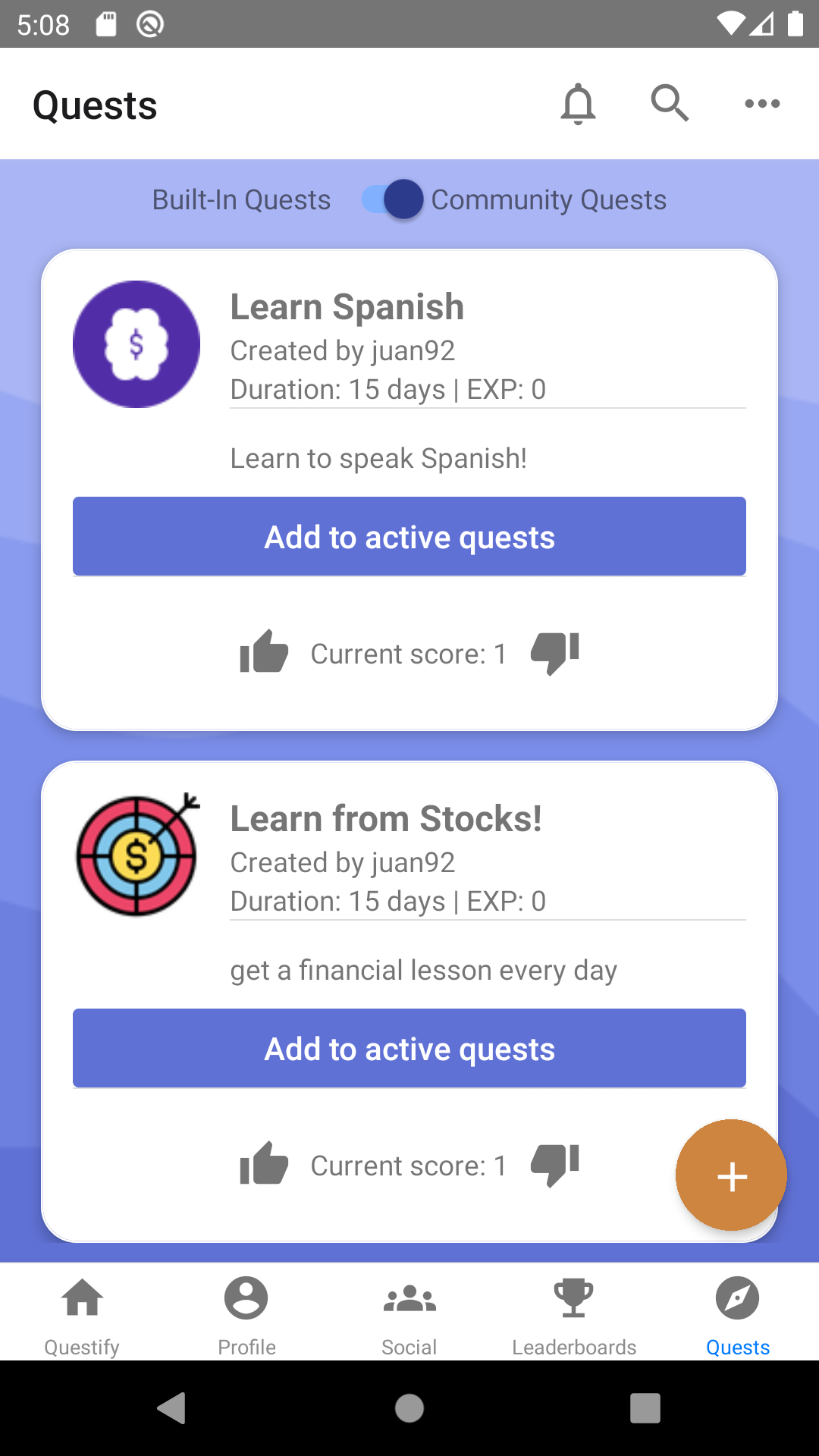Downvote the Learn Spanish quest
819x1456 pixels.
[555, 652]
